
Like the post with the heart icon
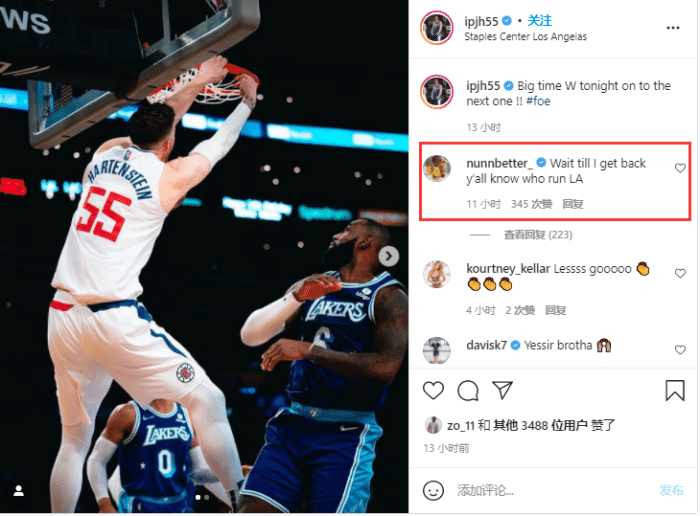point(433,390)
